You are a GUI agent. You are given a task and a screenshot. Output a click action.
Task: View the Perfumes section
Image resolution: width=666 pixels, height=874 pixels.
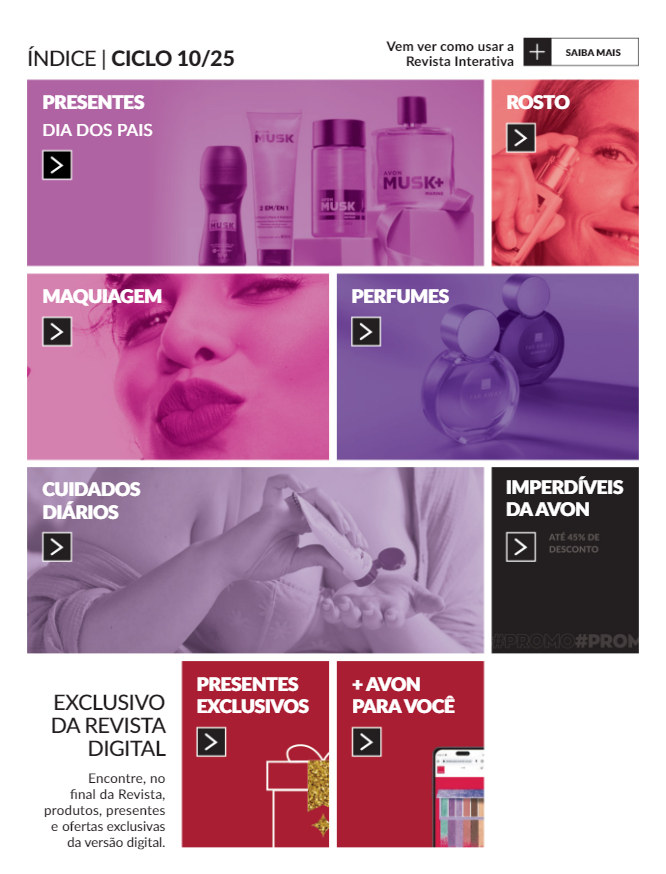point(366,331)
